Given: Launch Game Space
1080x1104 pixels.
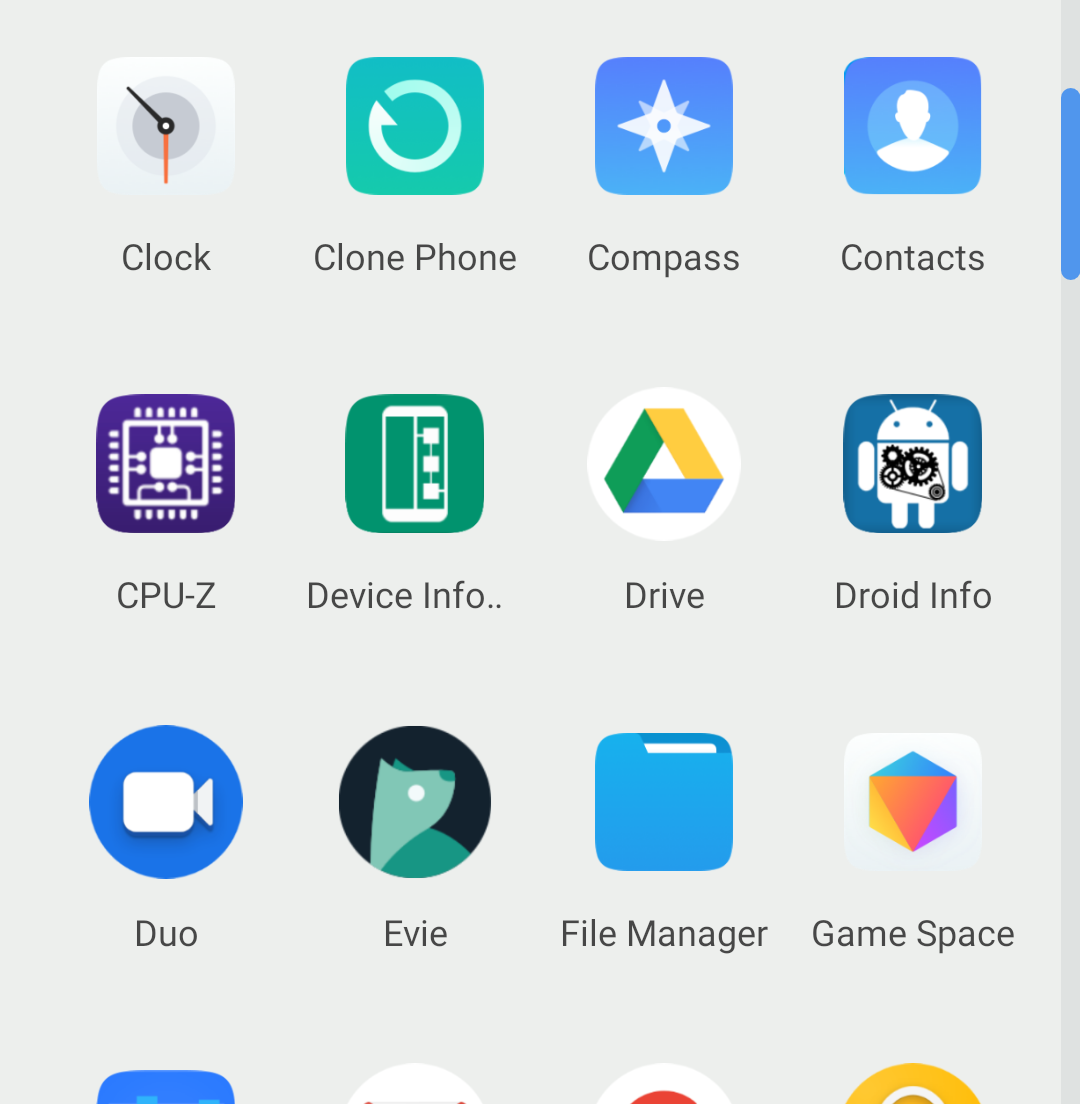Looking at the screenshot, I should (x=912, y=802).
